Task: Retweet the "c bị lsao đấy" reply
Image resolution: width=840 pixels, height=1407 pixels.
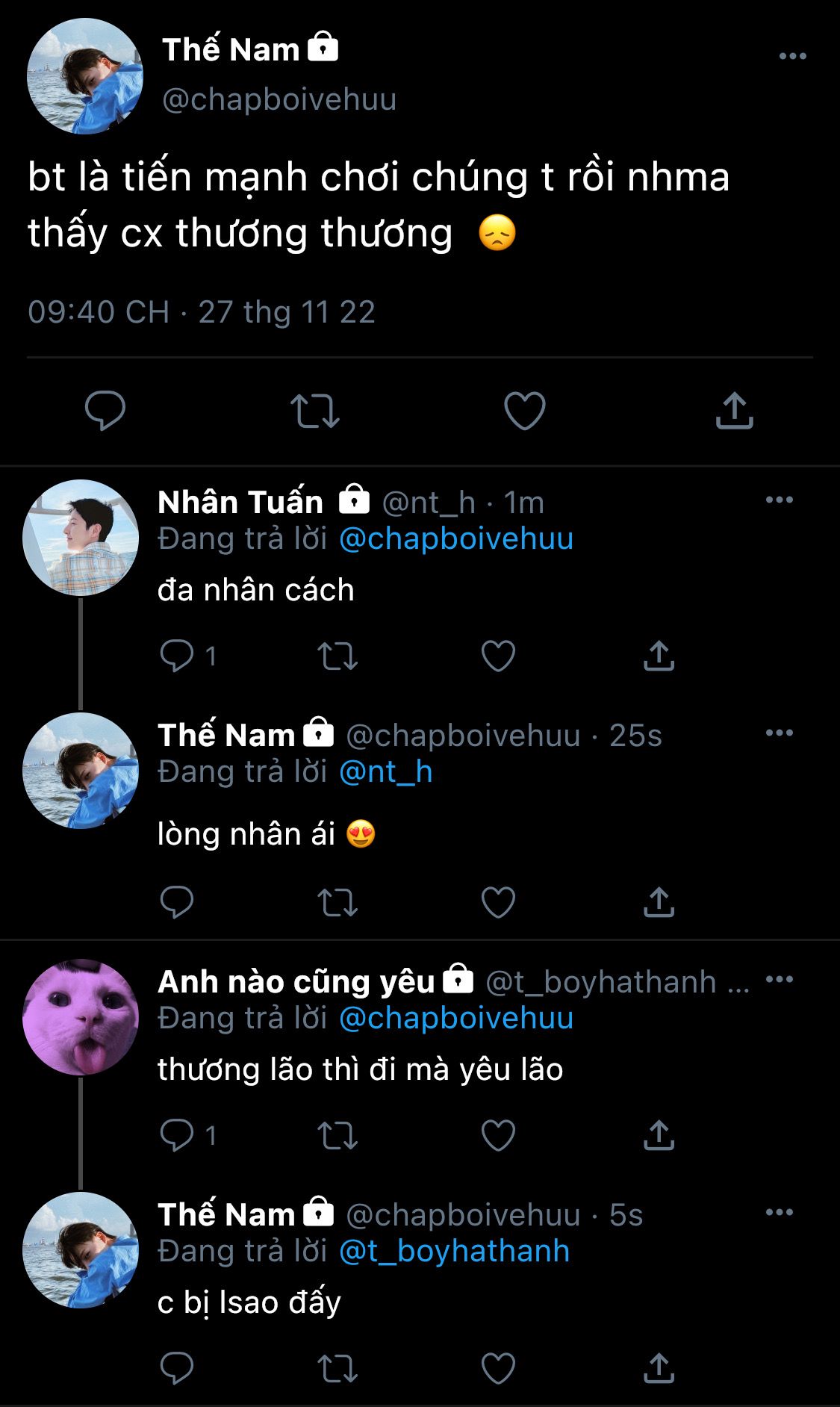Action: (337, 1368)
